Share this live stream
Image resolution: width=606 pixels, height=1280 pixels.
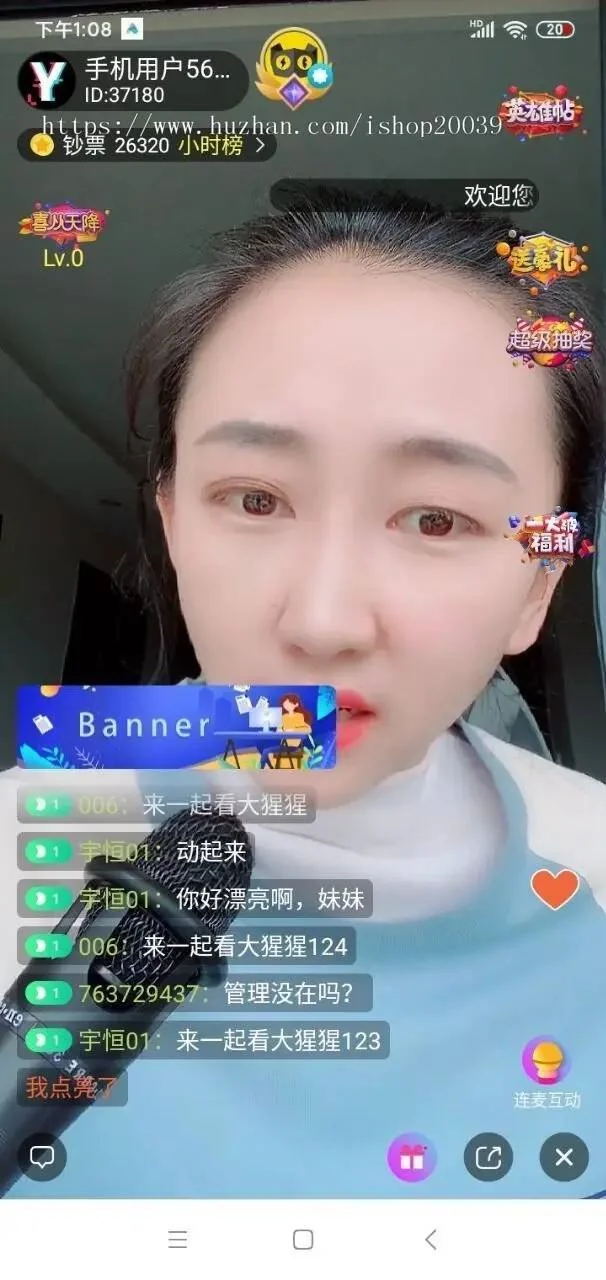coord(488,1159)
